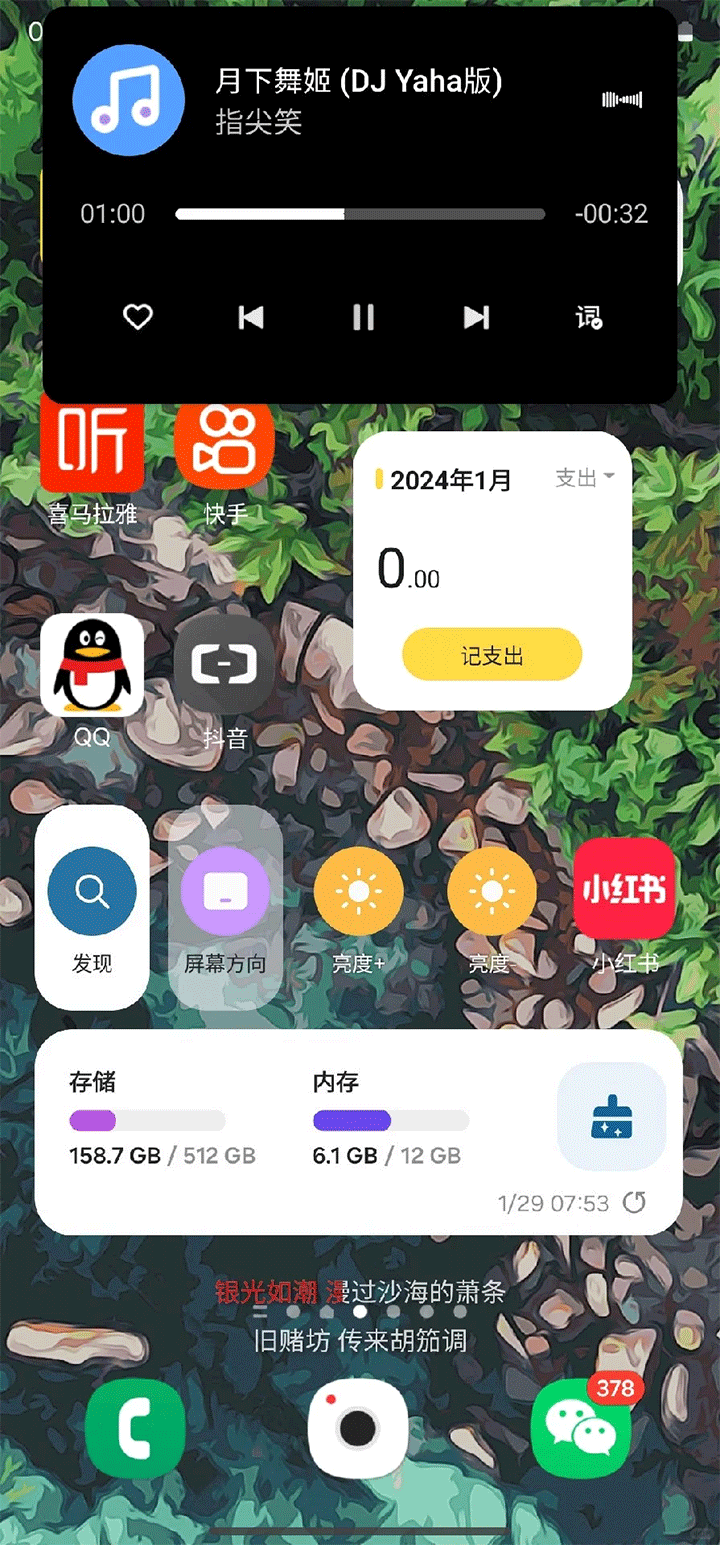Like the song 月下舞姬

coord(137,318)
